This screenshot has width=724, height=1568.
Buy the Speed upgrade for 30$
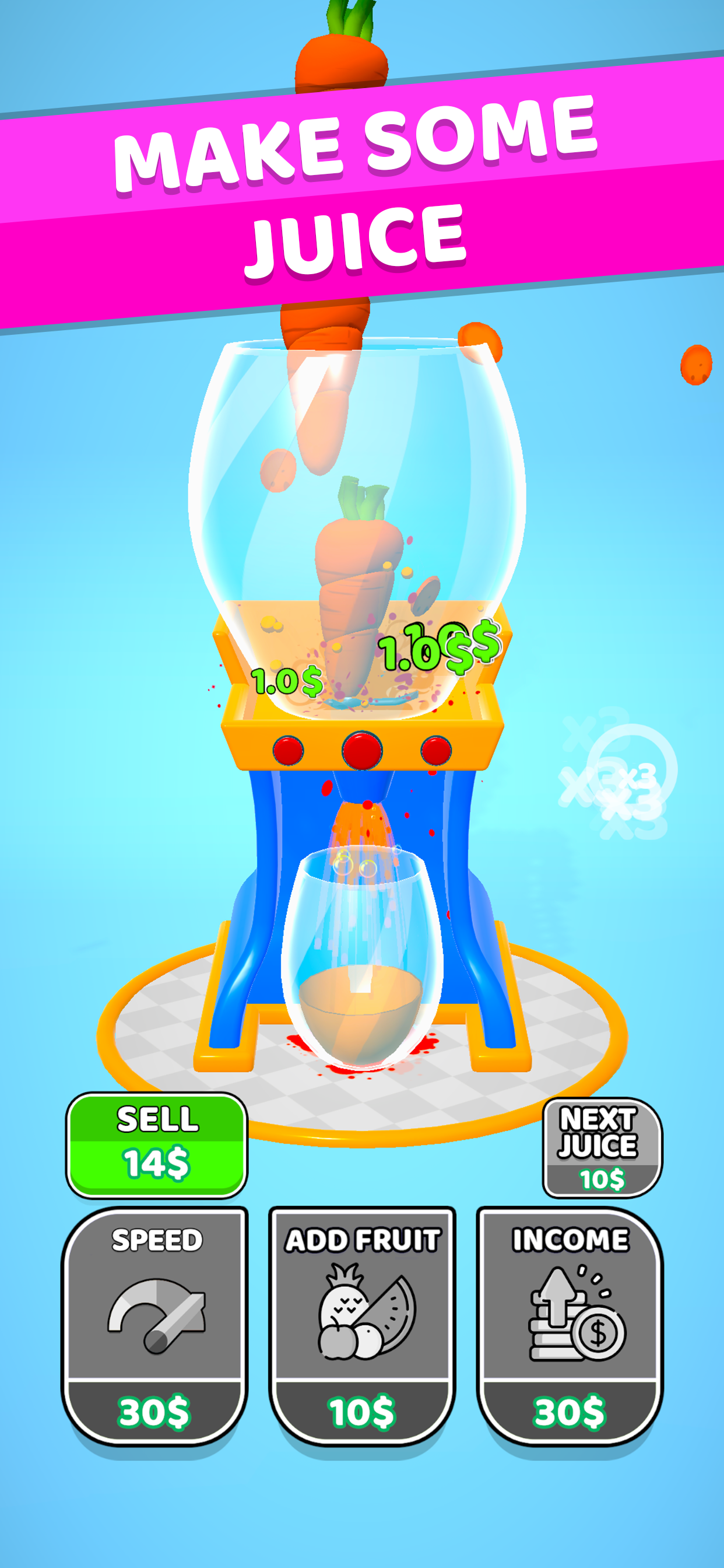tap(155, 1325)
